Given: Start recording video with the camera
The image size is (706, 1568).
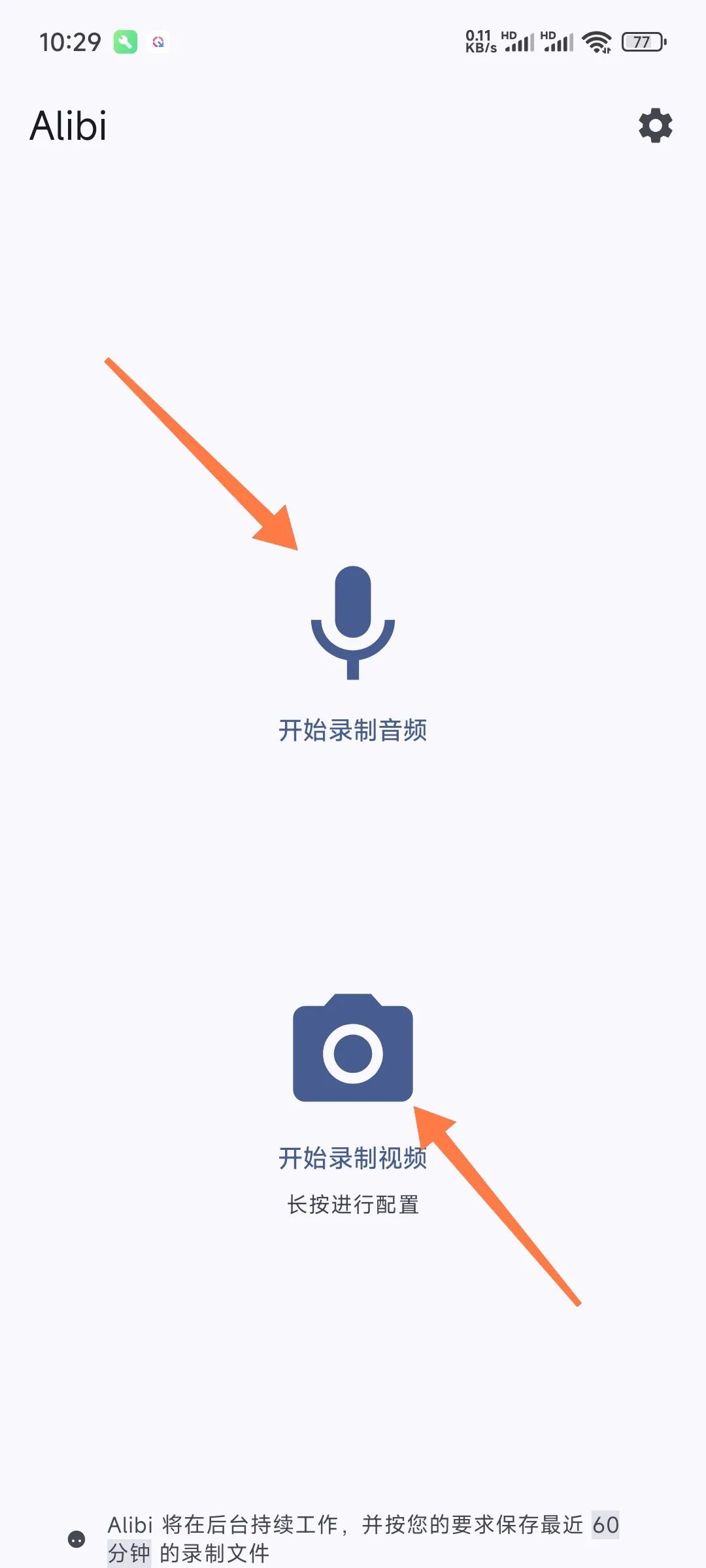Looking at the screenshot, I should tap(353, 1049).
